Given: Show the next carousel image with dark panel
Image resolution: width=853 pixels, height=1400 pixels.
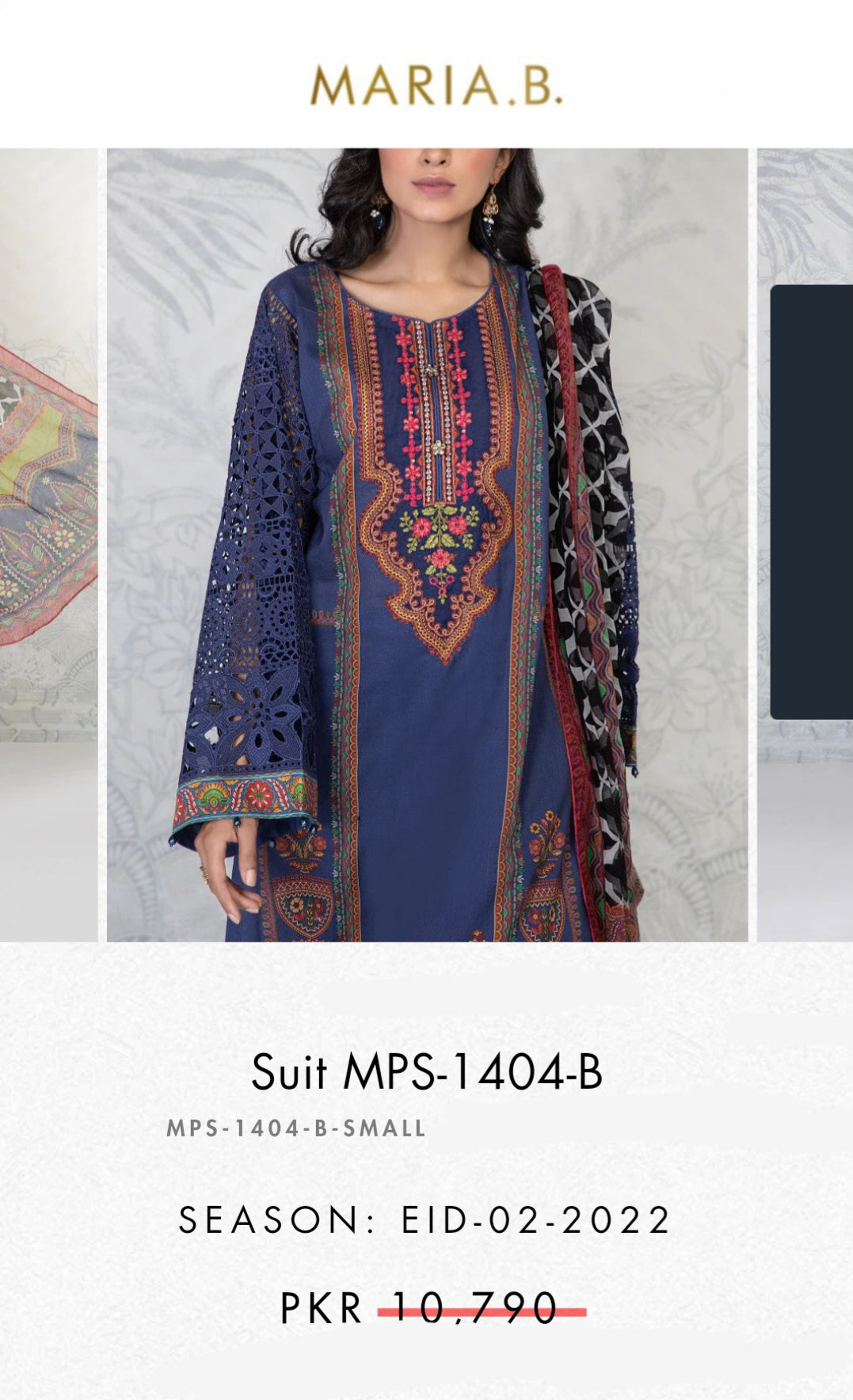Looking at the screenshot, I should click(805, 545).
